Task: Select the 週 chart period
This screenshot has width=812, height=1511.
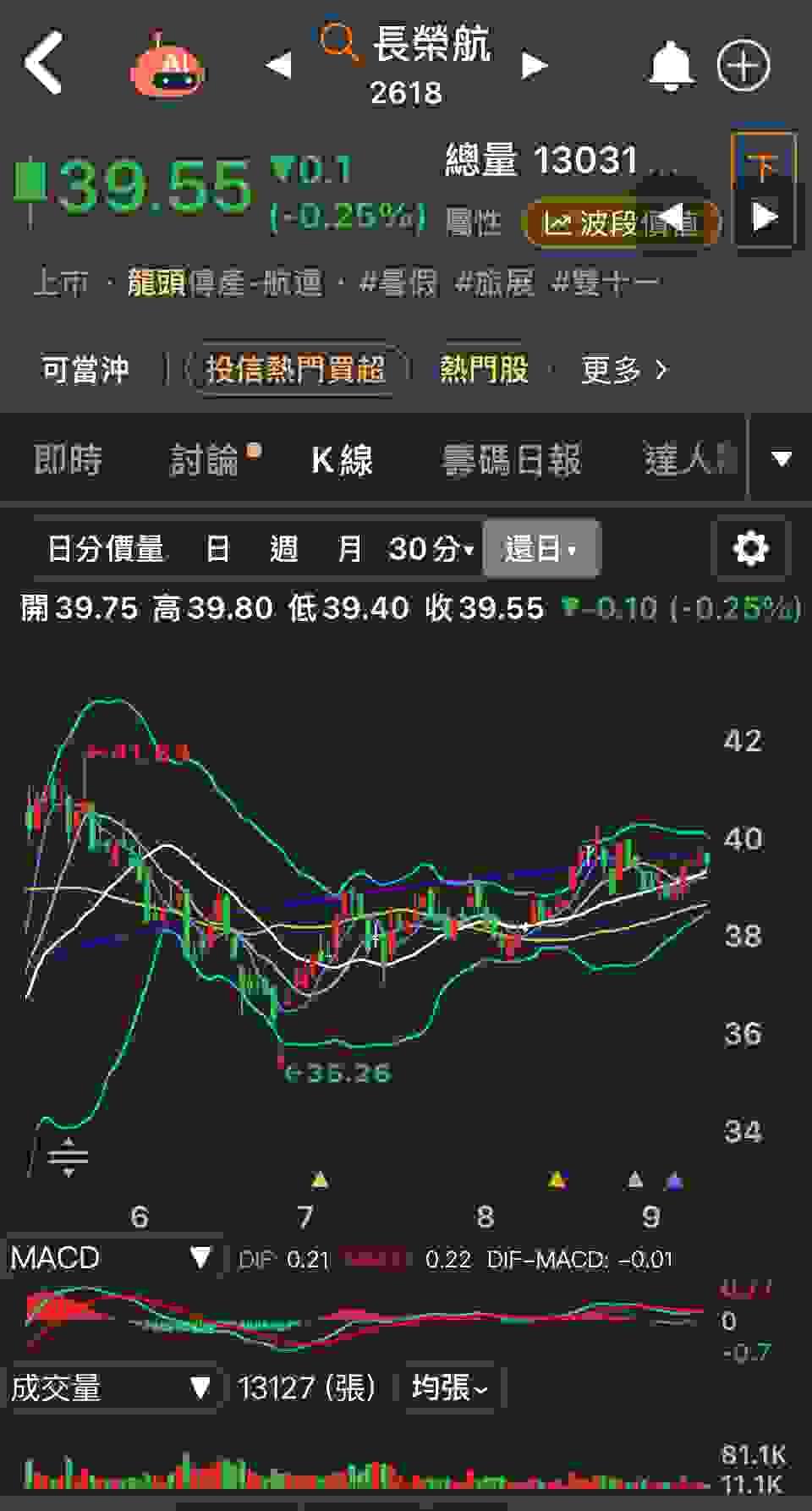Action: click(284, 549)
